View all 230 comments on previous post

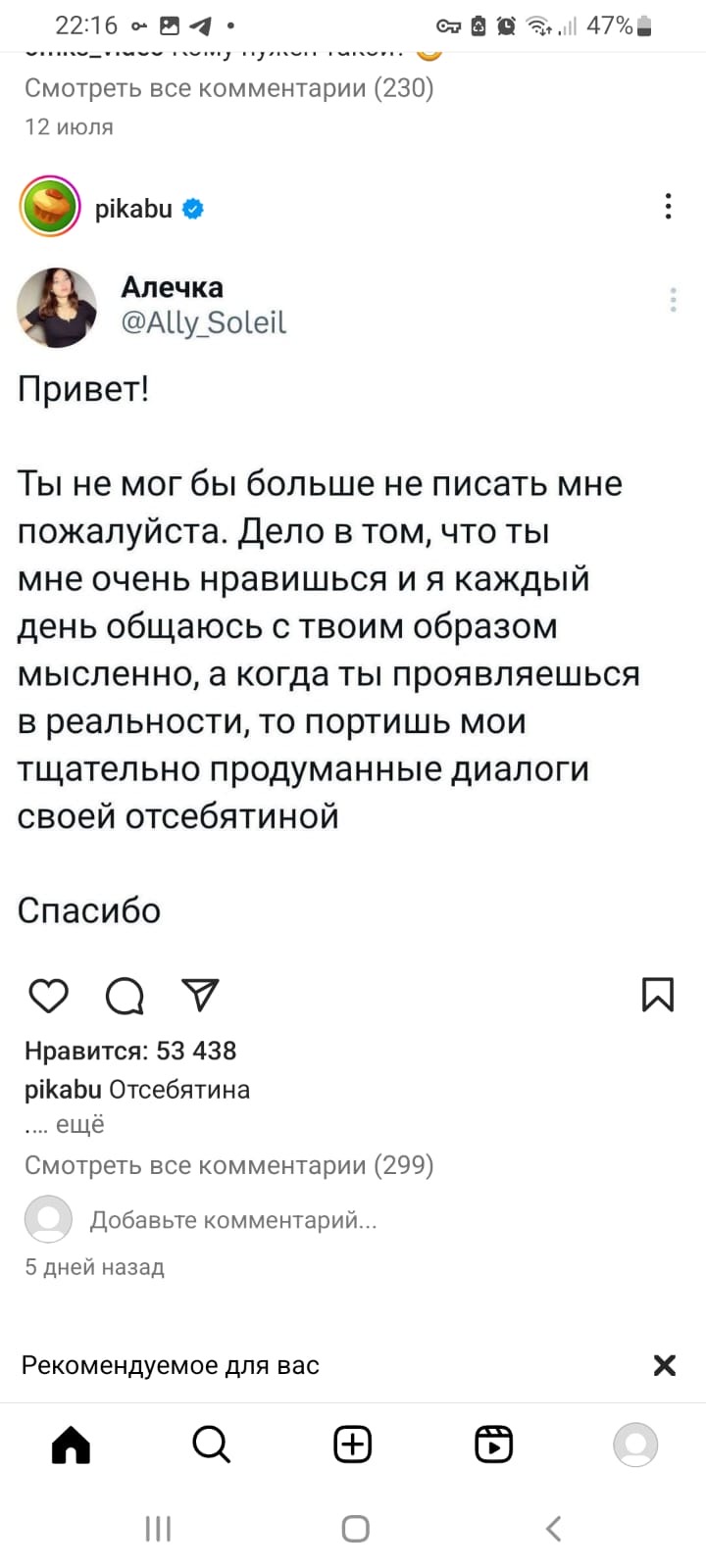coord(228,88)
